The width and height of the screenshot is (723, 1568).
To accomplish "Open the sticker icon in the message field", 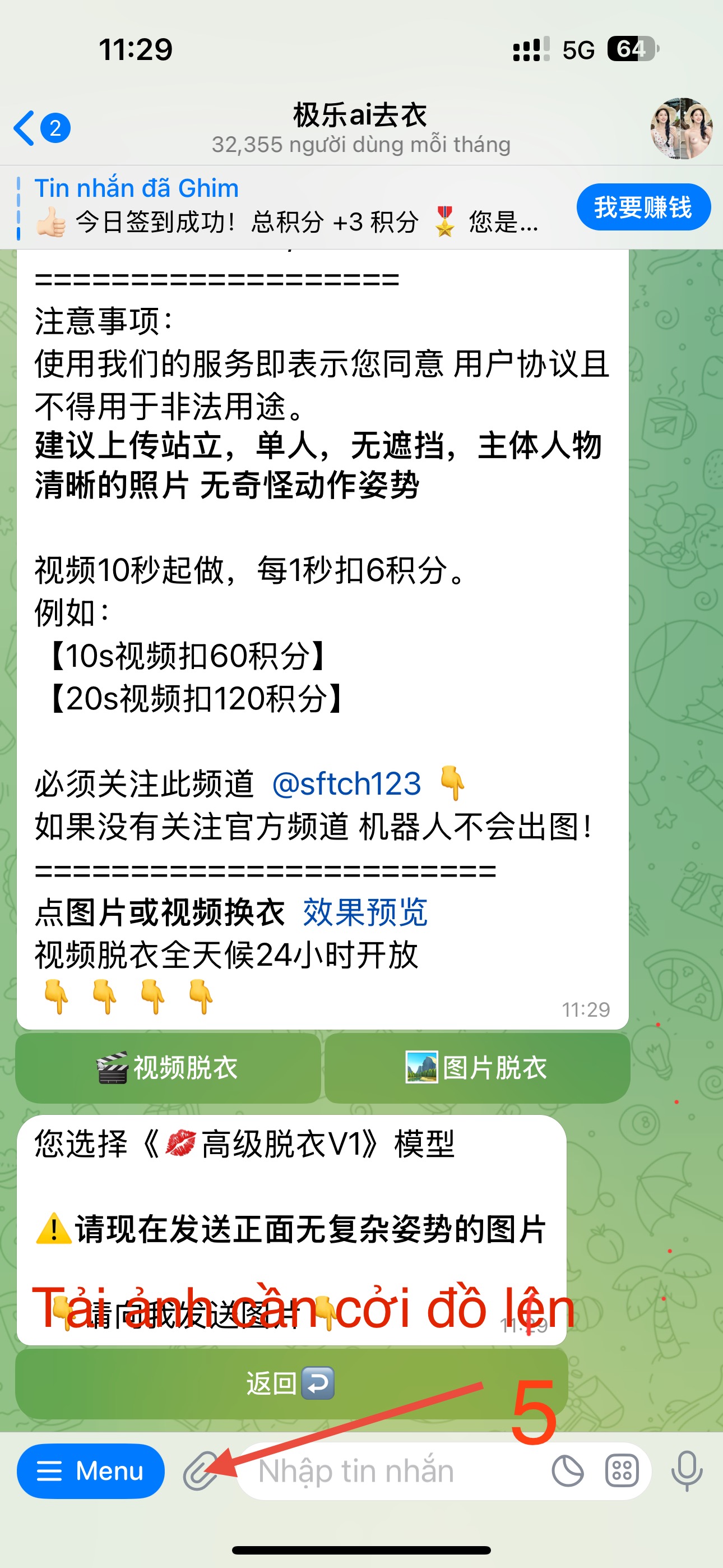I will coord(568,1471).
